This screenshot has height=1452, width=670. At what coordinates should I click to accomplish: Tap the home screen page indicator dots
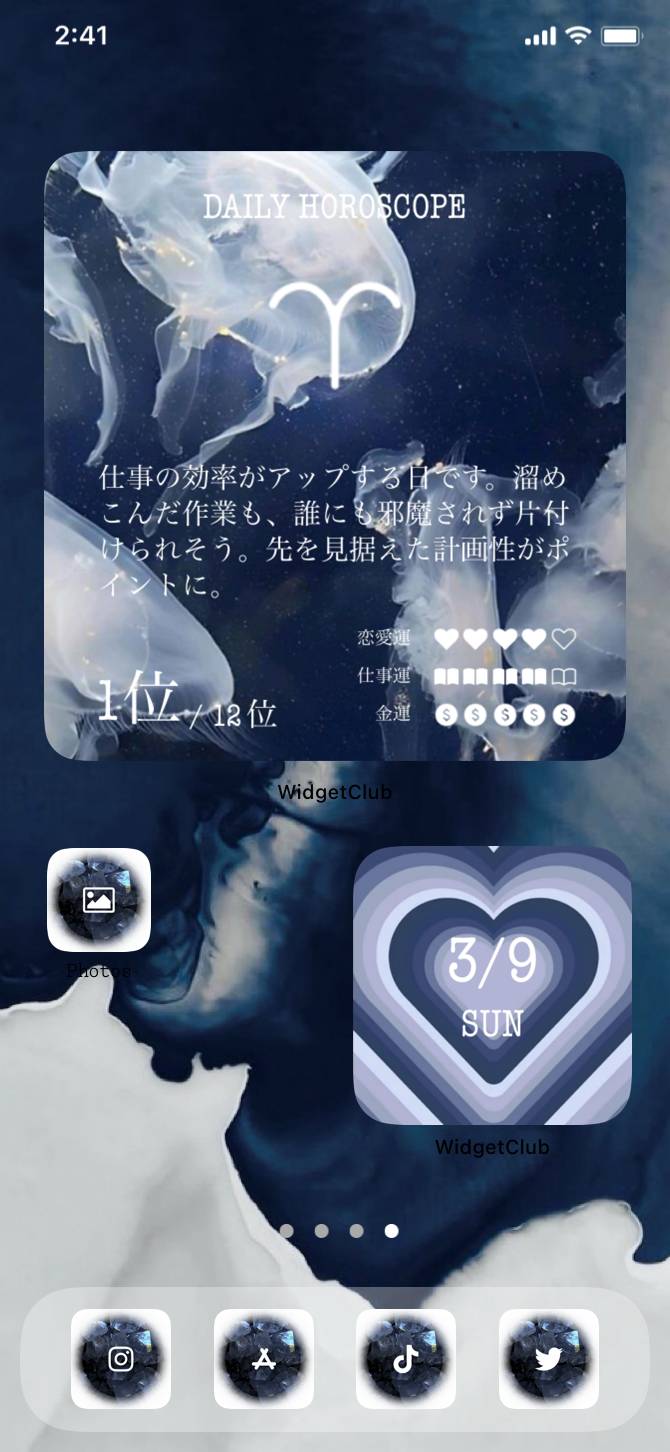click(x=339, y=1231)
